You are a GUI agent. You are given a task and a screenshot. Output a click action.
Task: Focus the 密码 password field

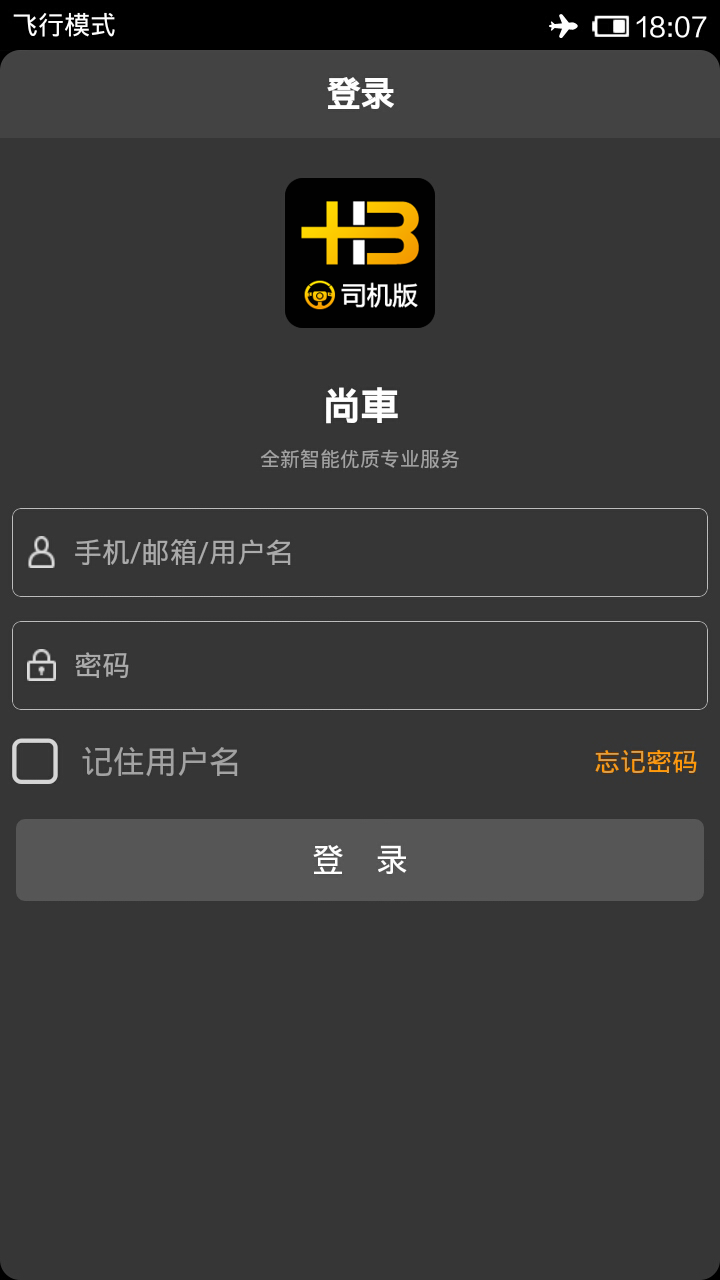coord(380,665)
